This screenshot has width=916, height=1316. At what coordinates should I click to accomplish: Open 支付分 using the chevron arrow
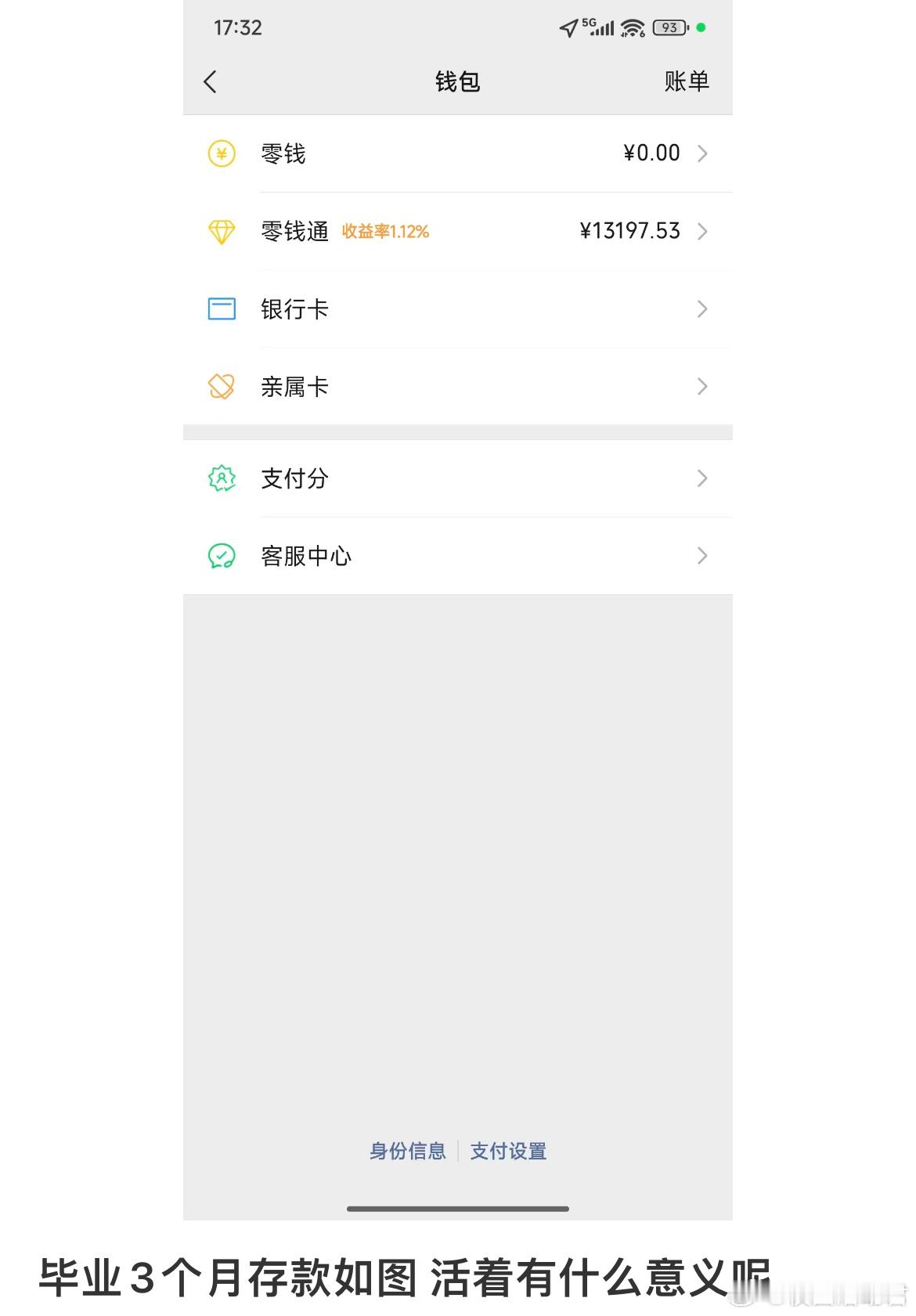[702, 478]
